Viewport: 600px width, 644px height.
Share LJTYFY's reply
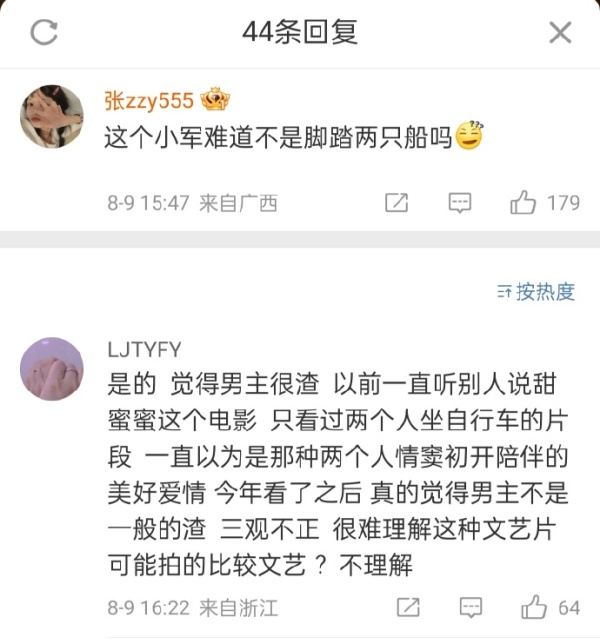pos(408,607)
